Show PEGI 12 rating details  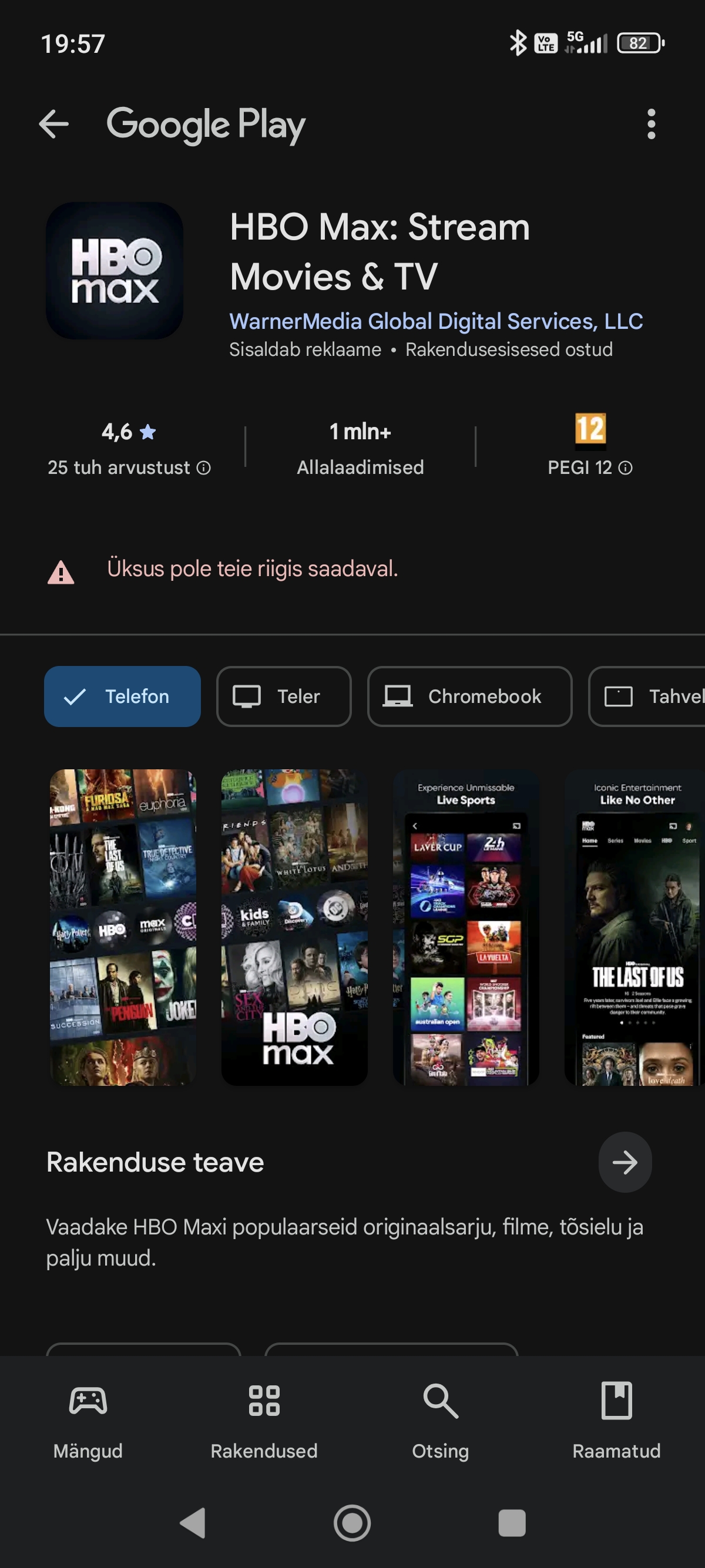(x=589, y=467)
